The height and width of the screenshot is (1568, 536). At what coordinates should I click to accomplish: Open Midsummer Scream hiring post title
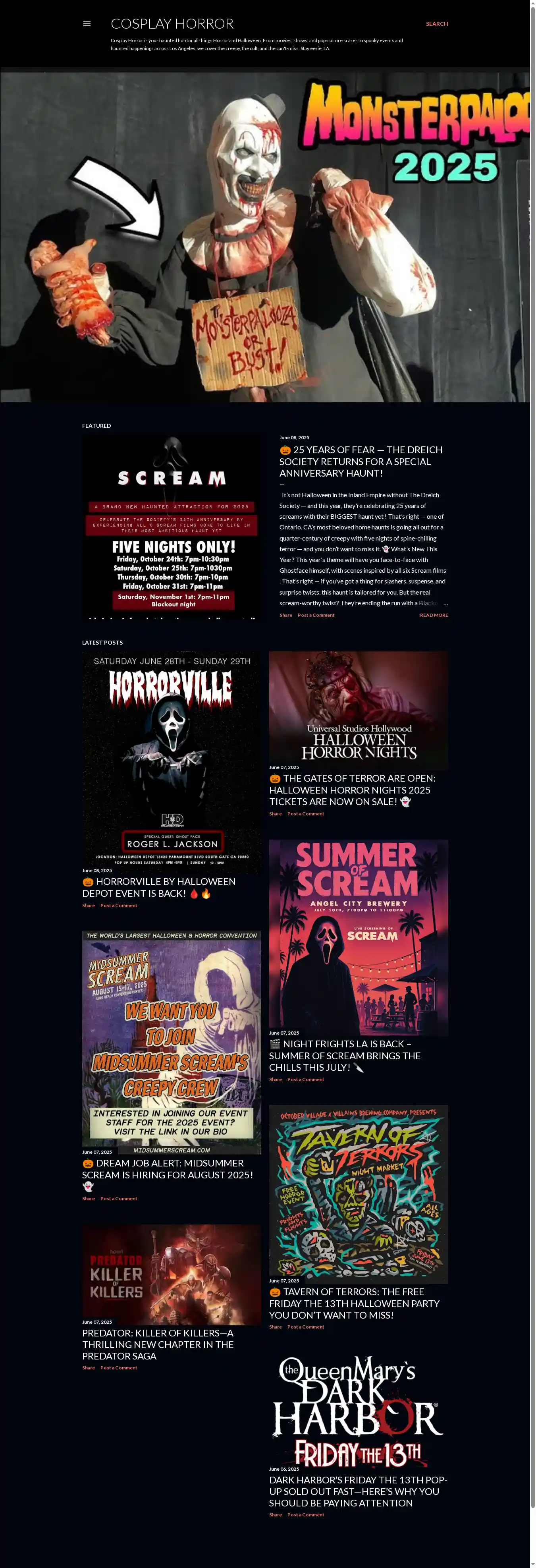pos(167,1169)
